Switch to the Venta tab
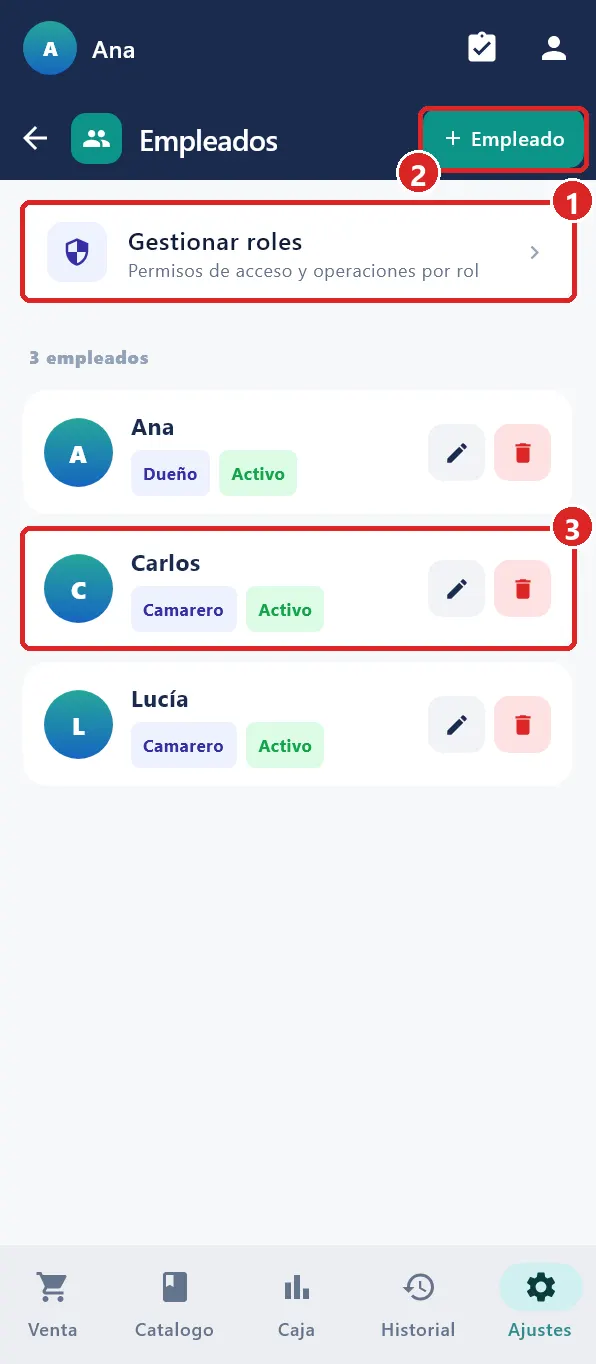The width and height of the screenshot is (596, 1364). pyautogui.click(x=52, y=1305)
